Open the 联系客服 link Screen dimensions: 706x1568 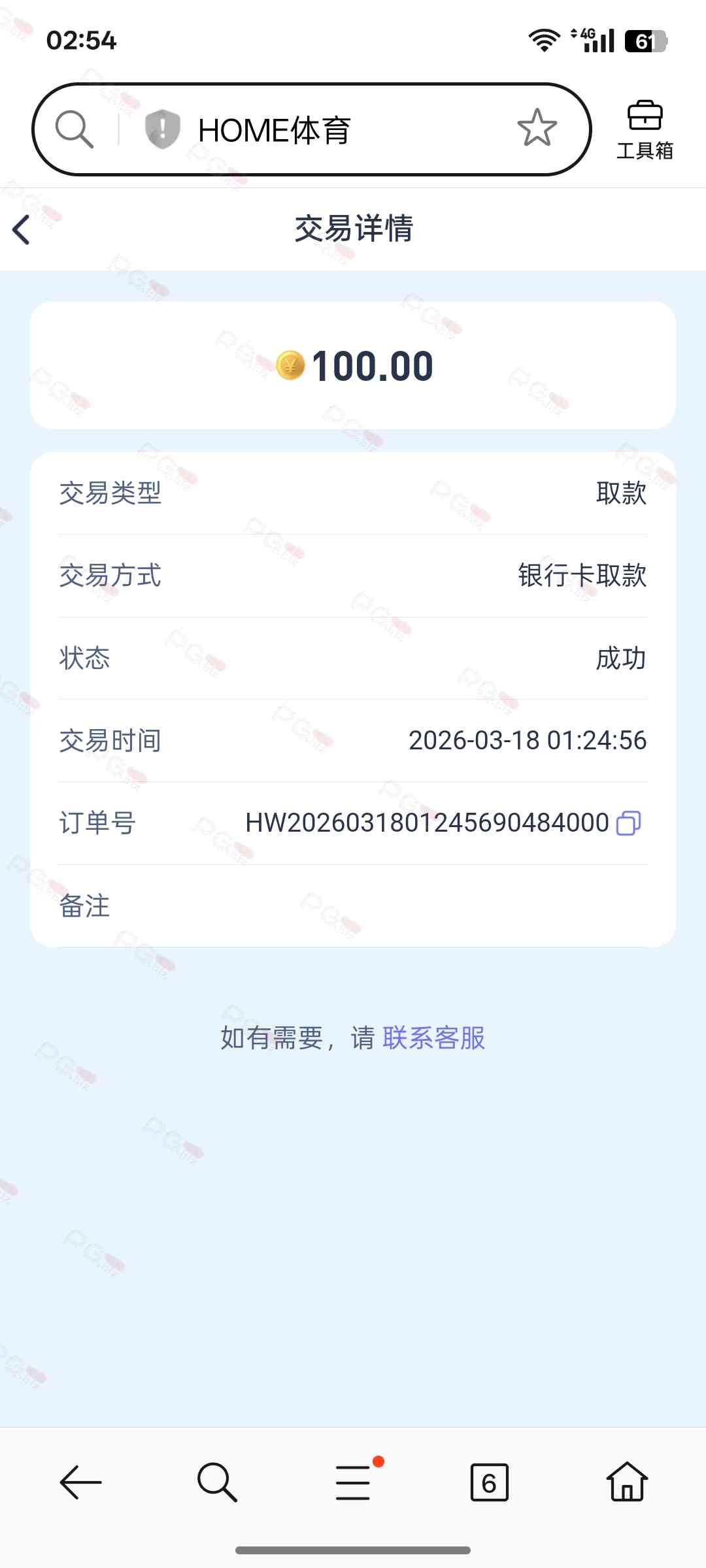pyautogui.click(x=433, y=1037)
